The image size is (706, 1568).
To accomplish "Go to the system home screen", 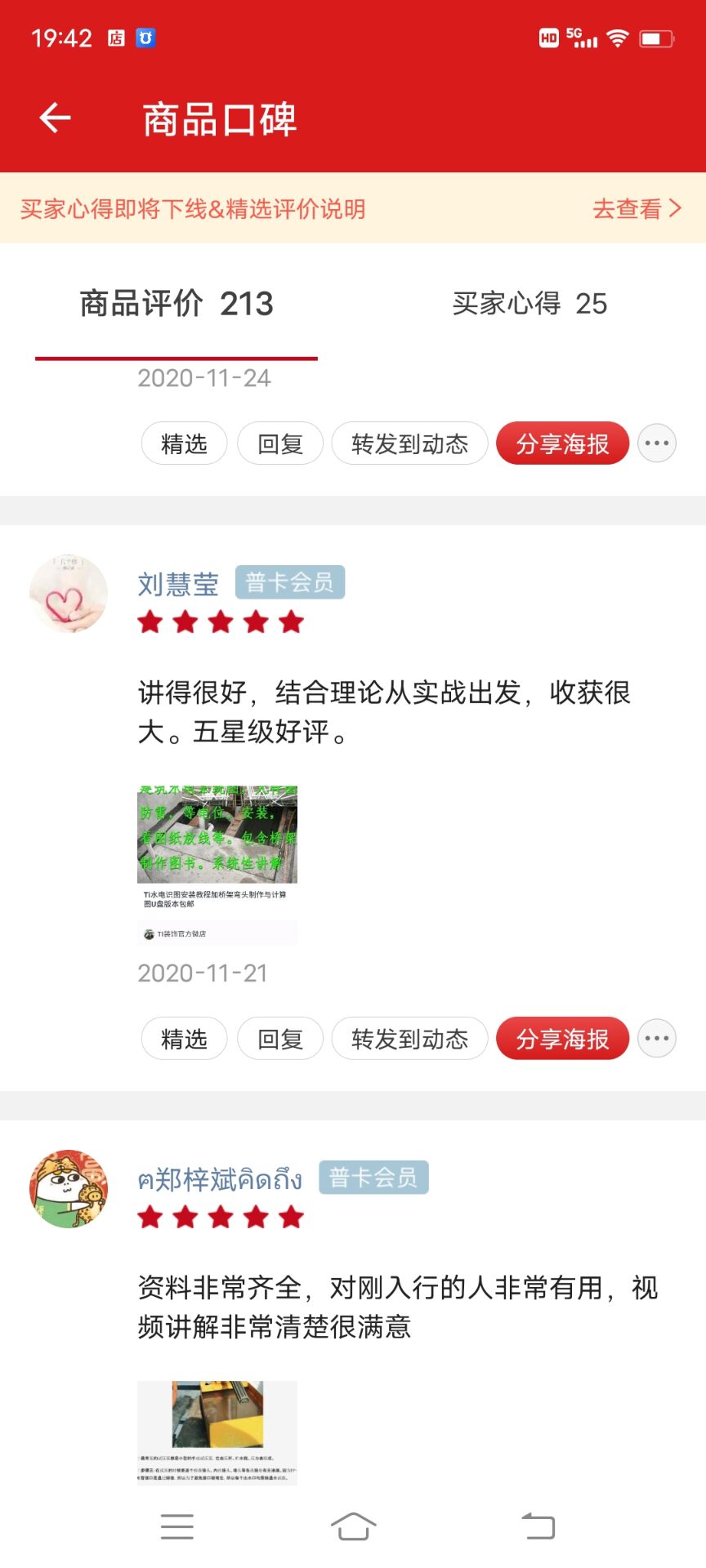I will tap(353, 1526).
